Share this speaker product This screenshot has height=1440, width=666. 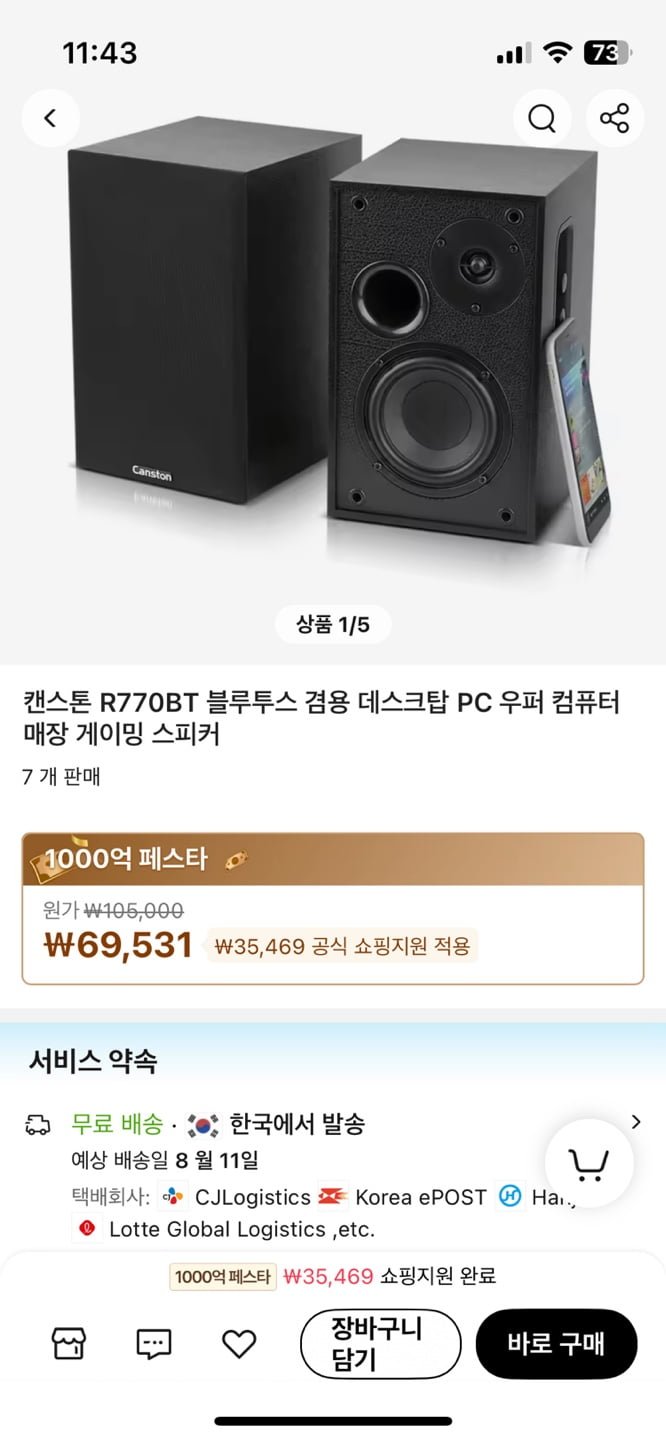click(614, 118)
